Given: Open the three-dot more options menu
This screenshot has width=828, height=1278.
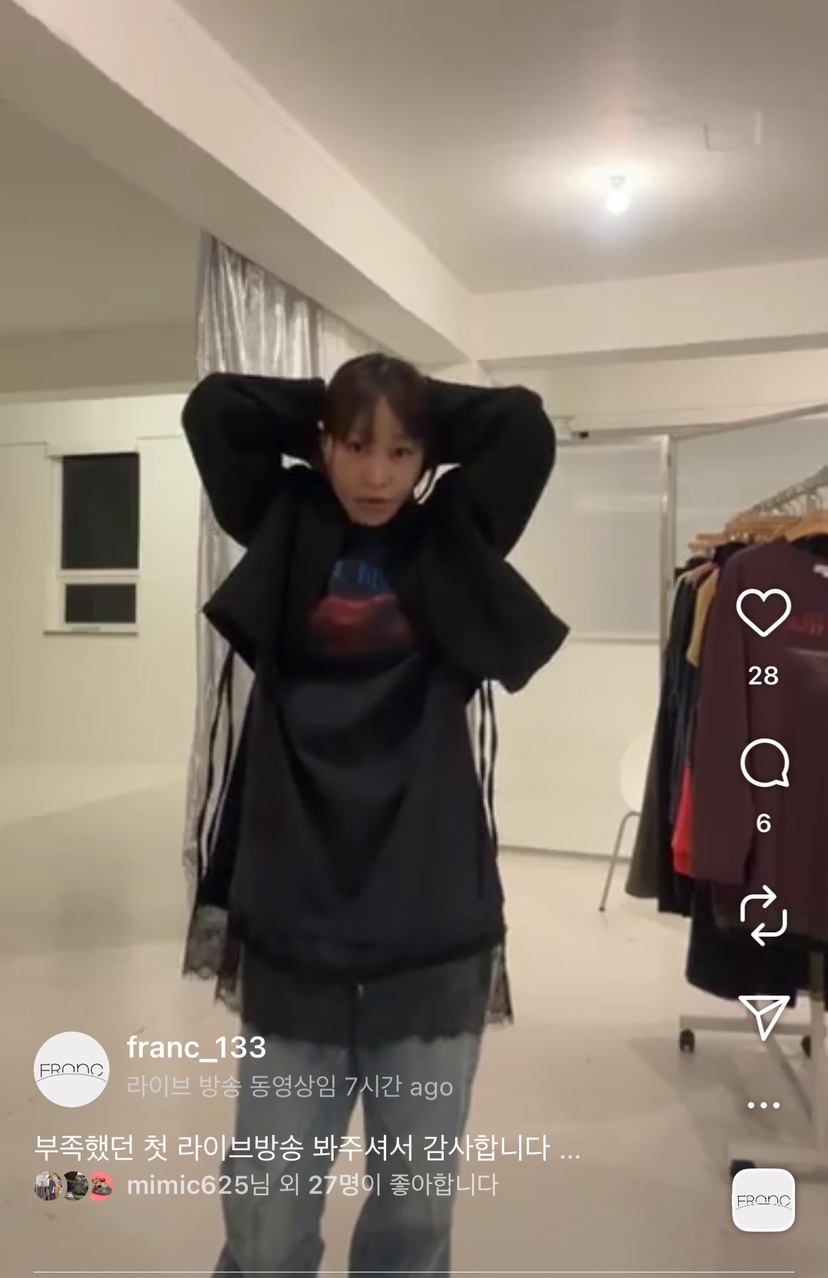Looking at the screenshot, I should [763, 1105].
